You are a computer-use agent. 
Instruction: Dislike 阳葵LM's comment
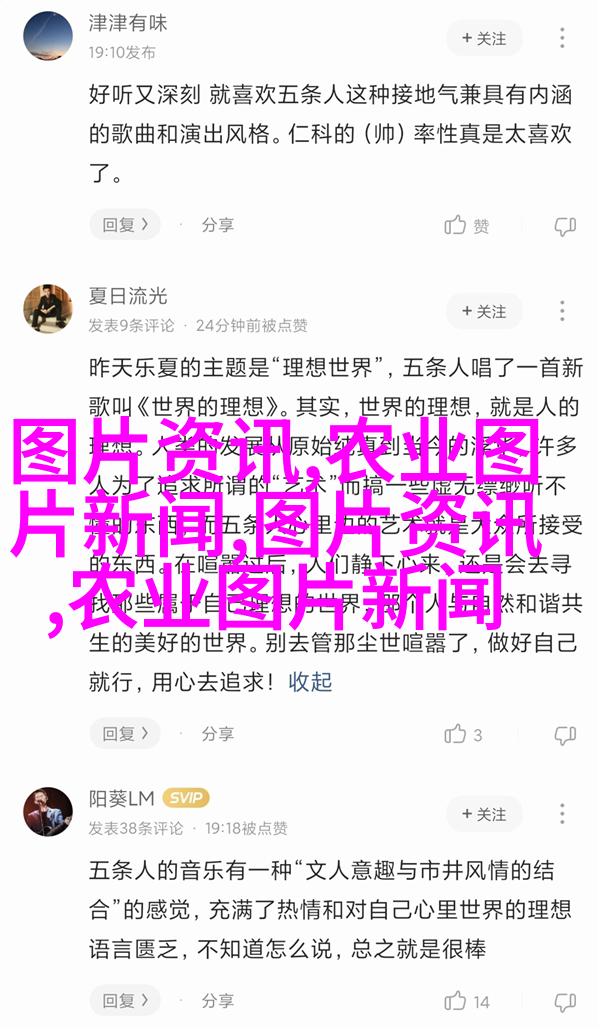click(565, 1000)
